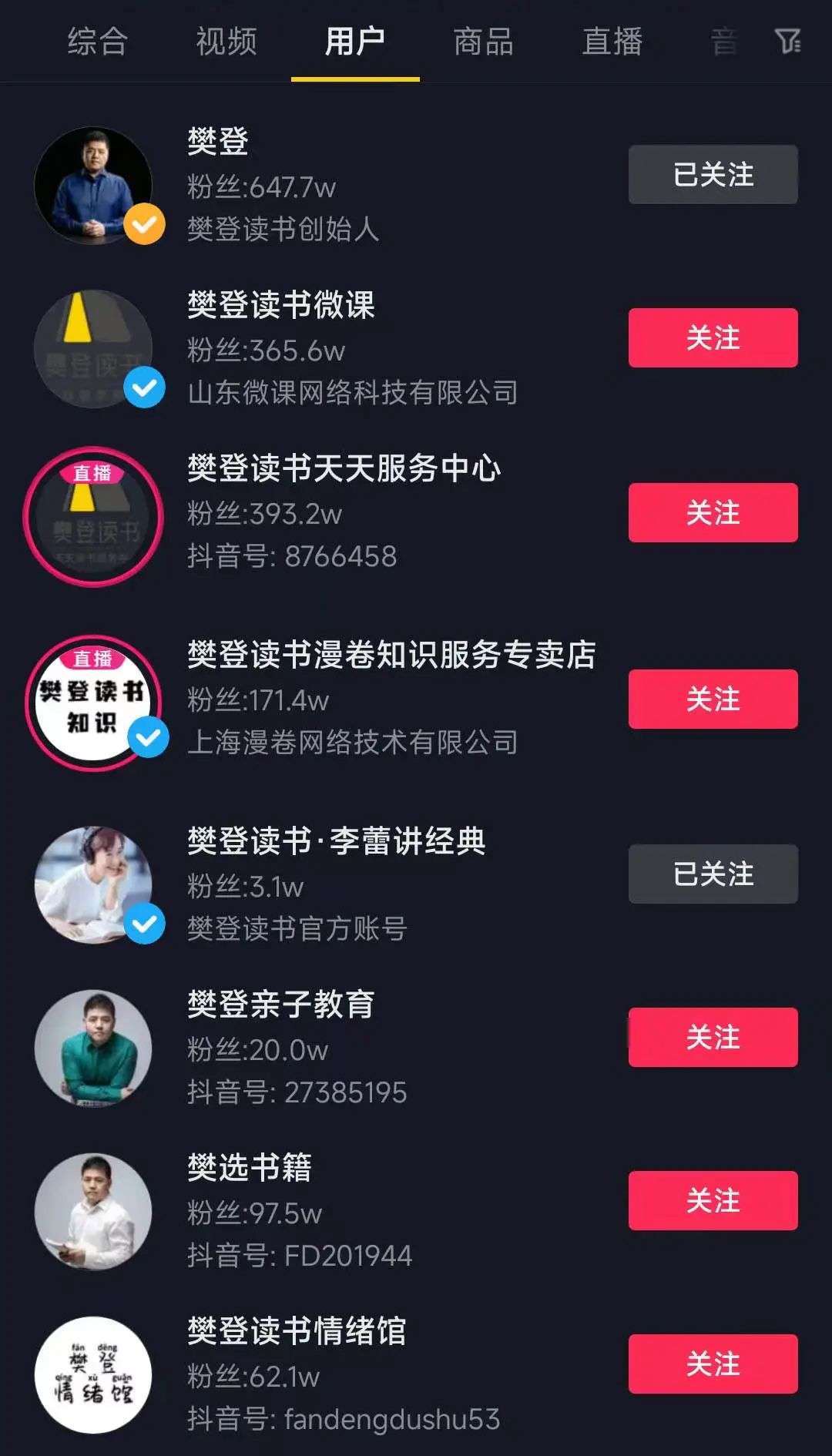Viewport: 832px width, 1456px height.
Task: Follow 樊登亲子教育
Action: (x=713, y=1037)
